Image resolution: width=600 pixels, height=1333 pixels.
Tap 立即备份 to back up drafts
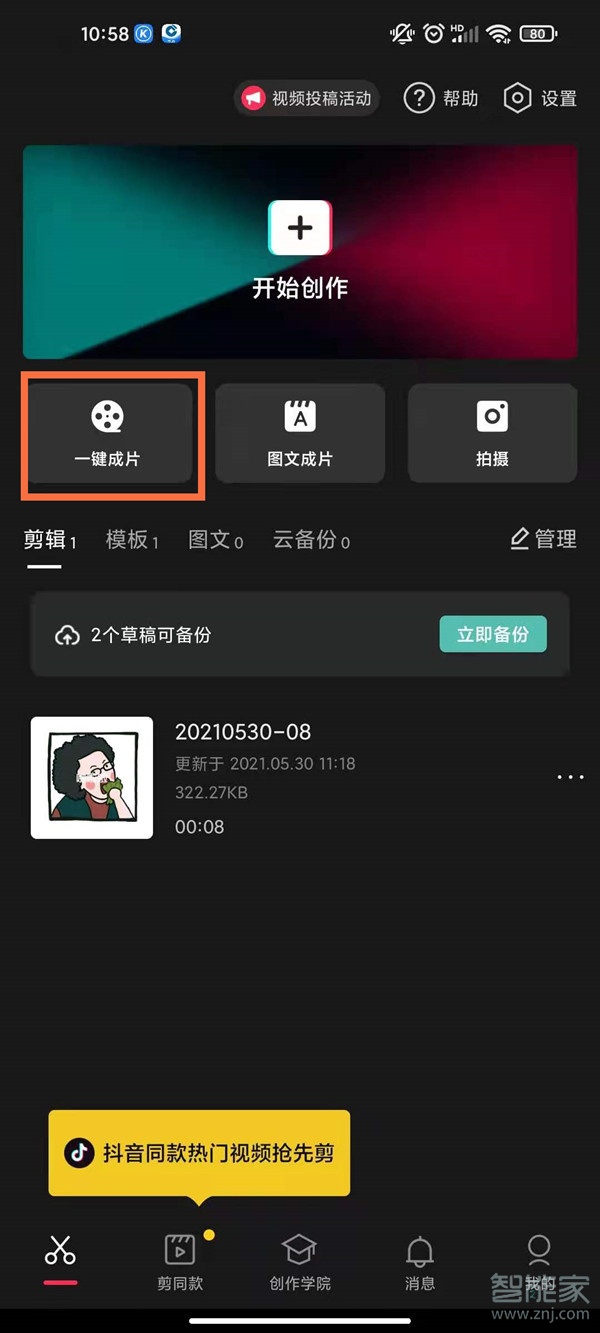493,634
